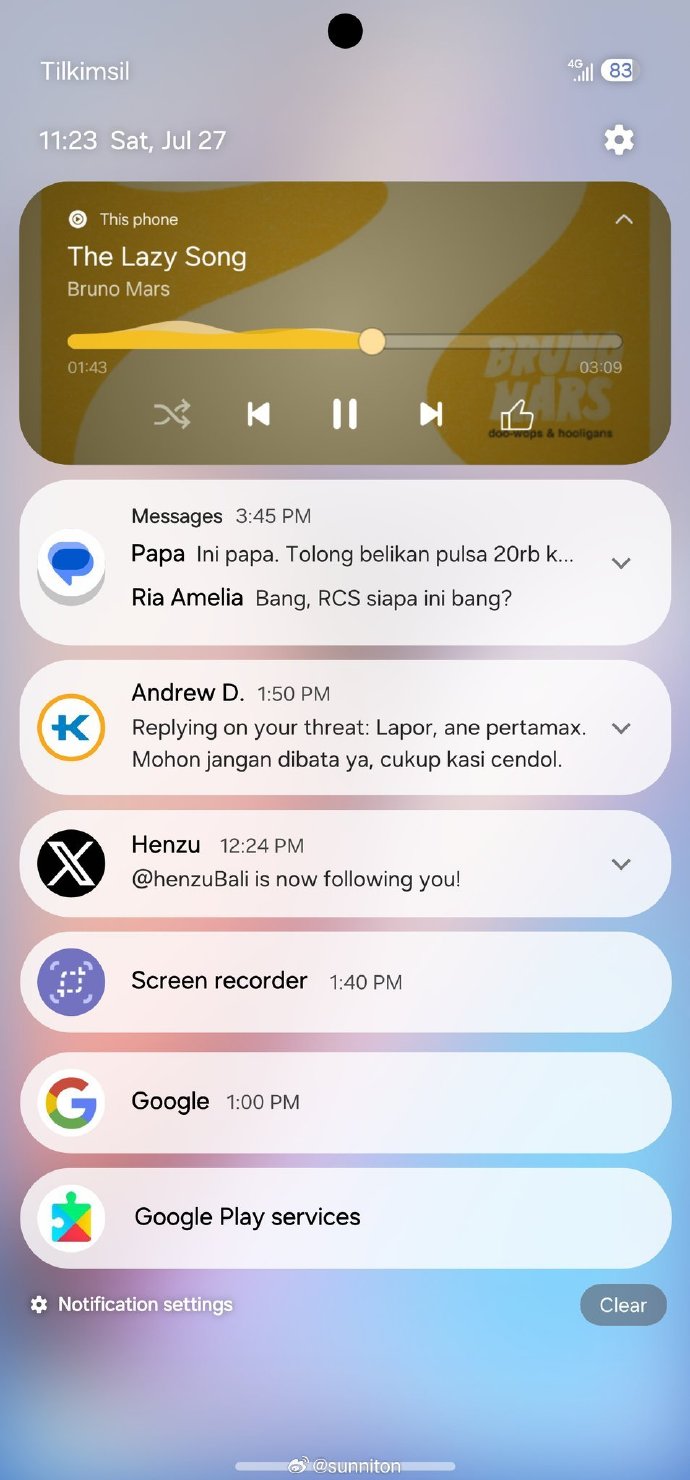This screenshot has height=1480, width=690.
Task: Open settings via the gear icon
Action: pos(619,139)
